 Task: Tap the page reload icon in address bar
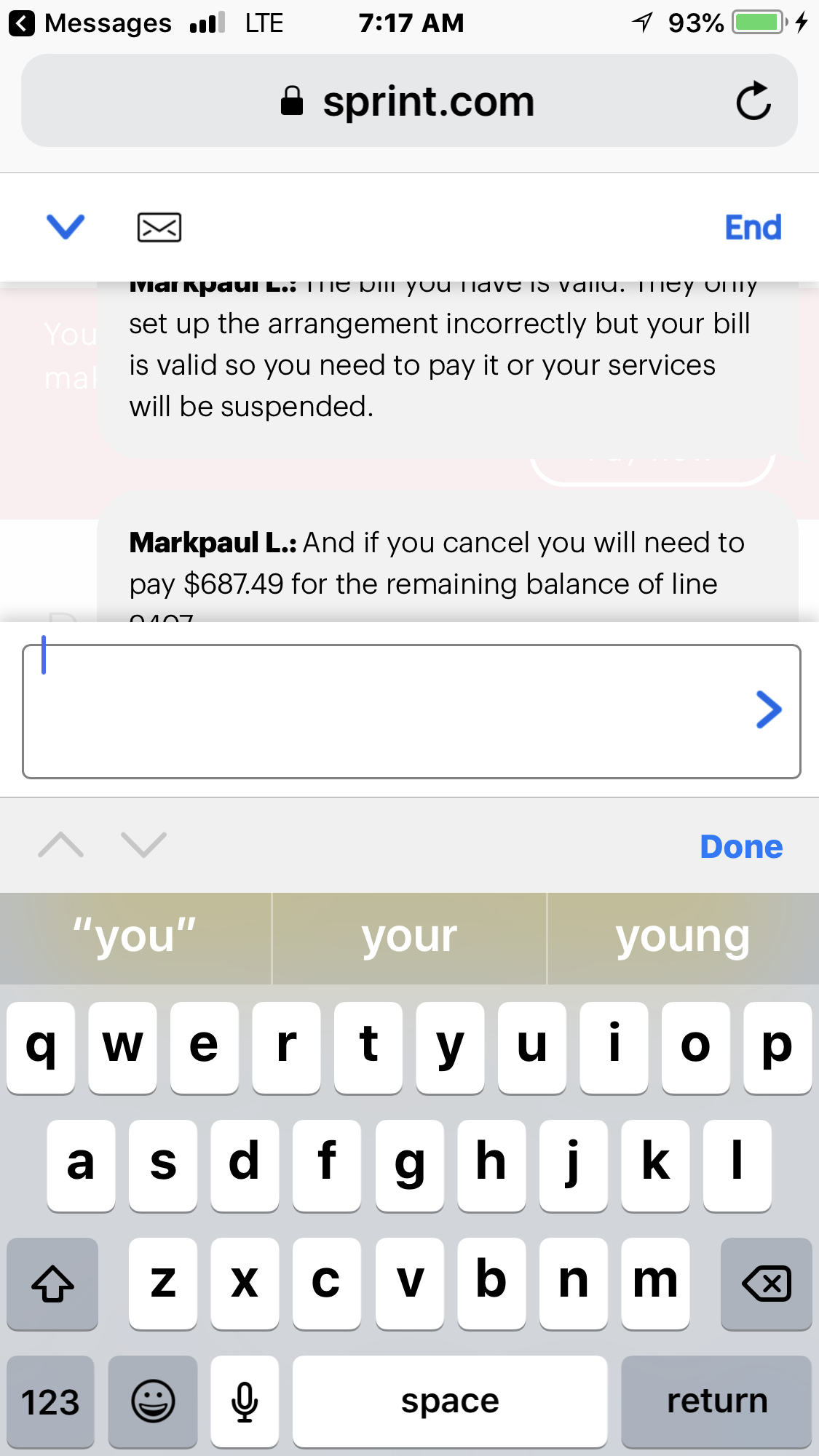pos(753,101)
